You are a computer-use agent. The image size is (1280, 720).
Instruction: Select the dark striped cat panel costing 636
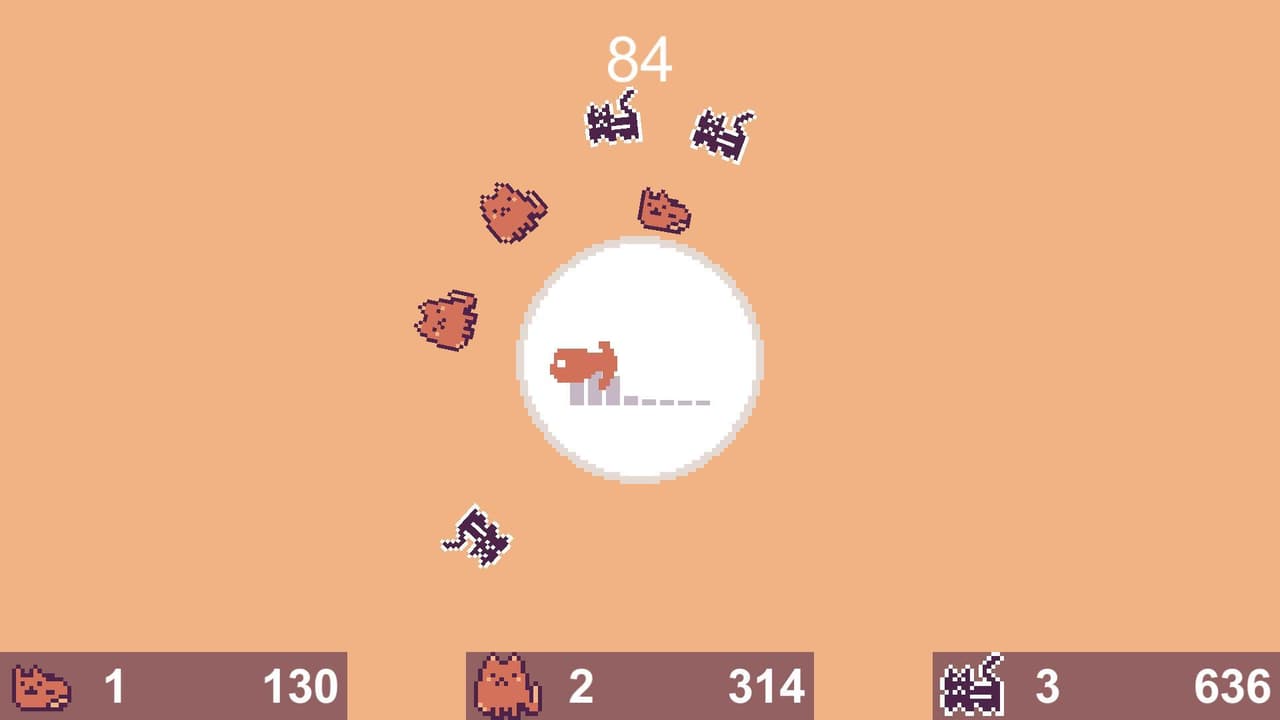tap(1106, 686)
